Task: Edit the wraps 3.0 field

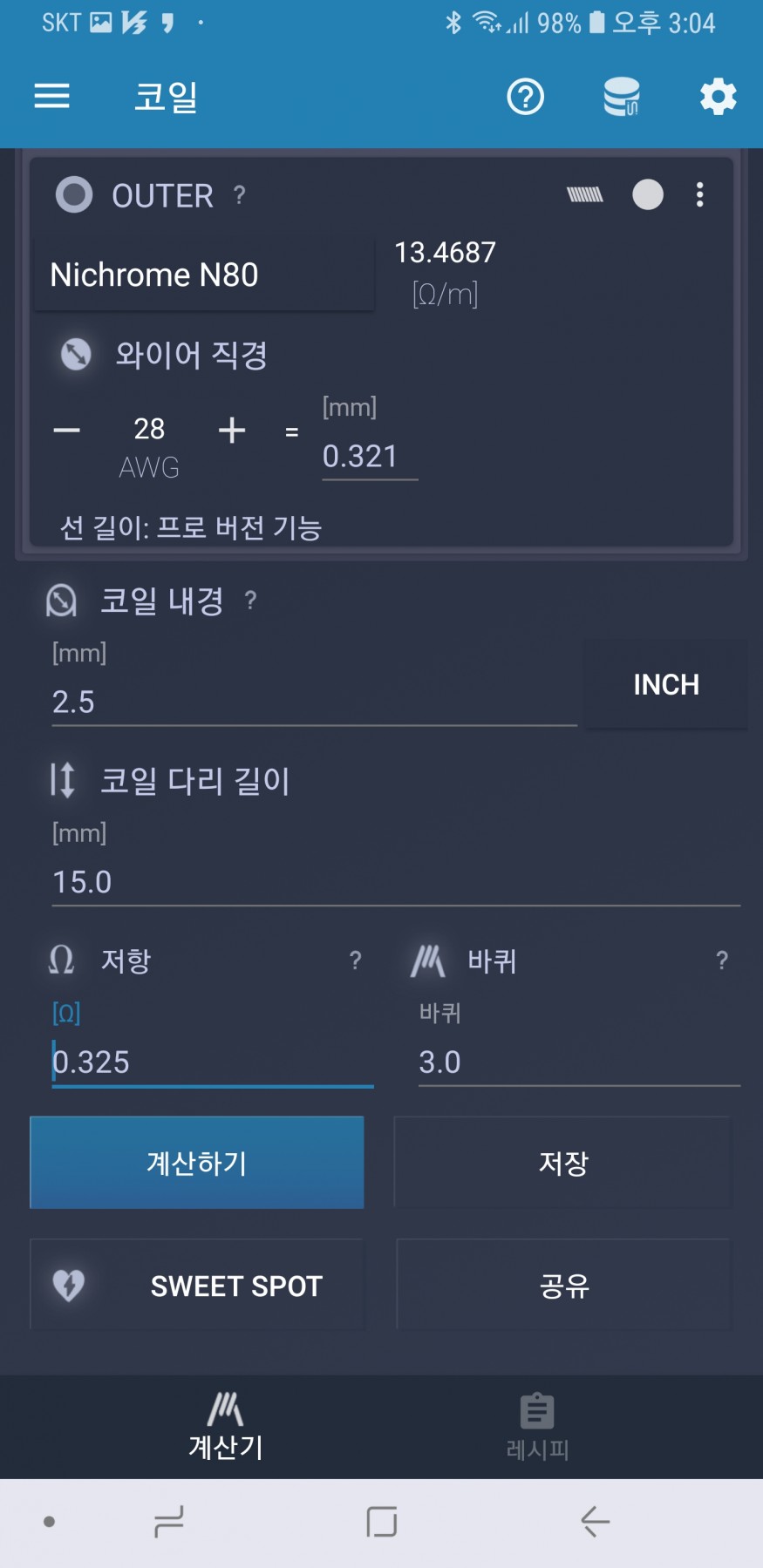Action: tap(579, 1062)
